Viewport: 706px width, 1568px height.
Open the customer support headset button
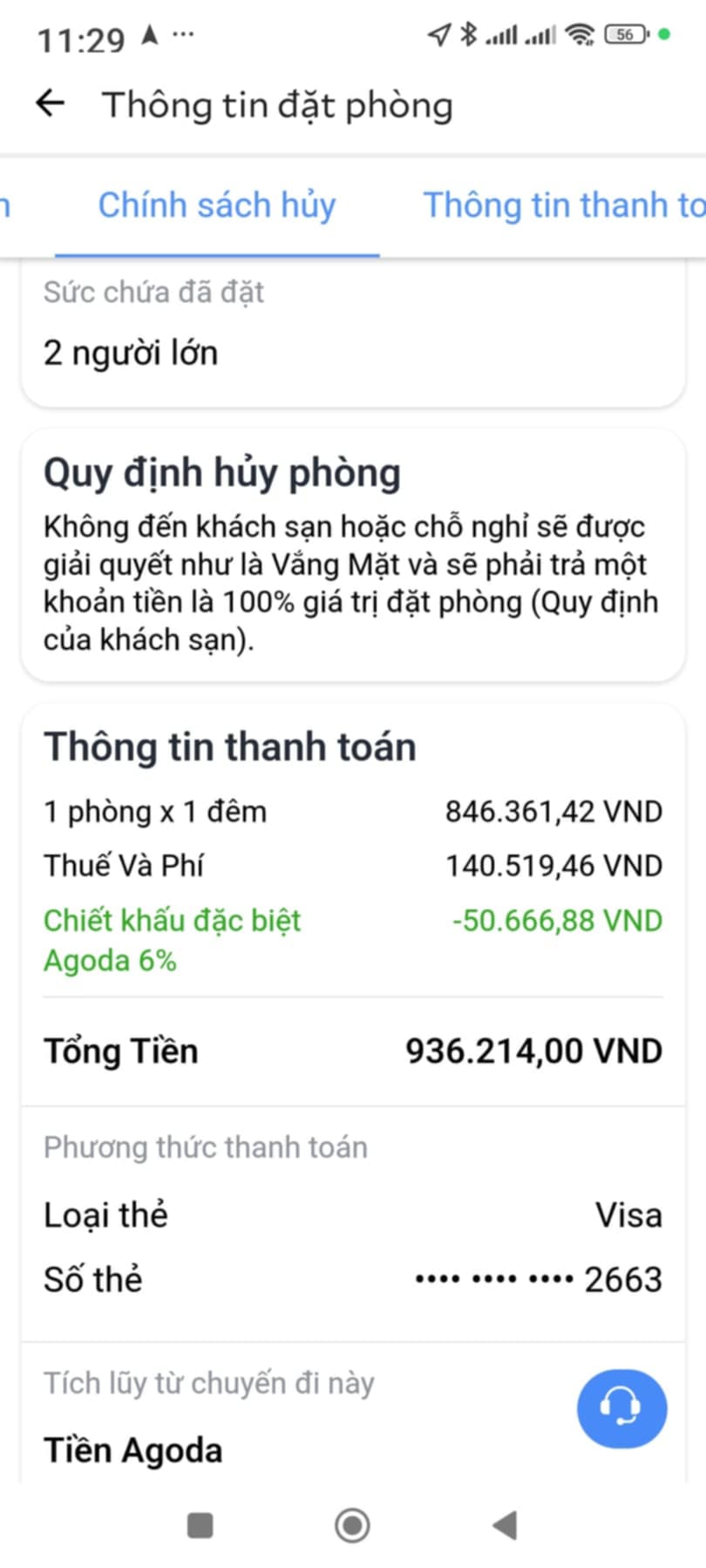point(621,1409)
